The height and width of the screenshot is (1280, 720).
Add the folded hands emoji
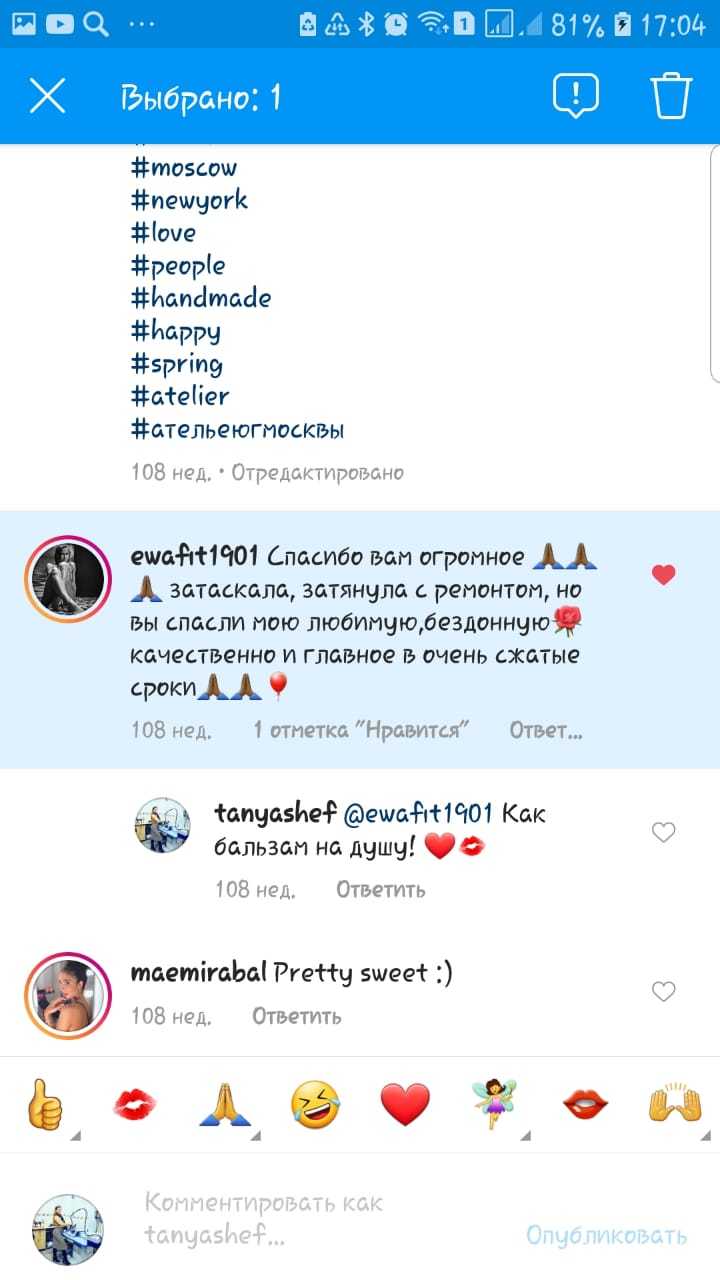click(224, 1105)
